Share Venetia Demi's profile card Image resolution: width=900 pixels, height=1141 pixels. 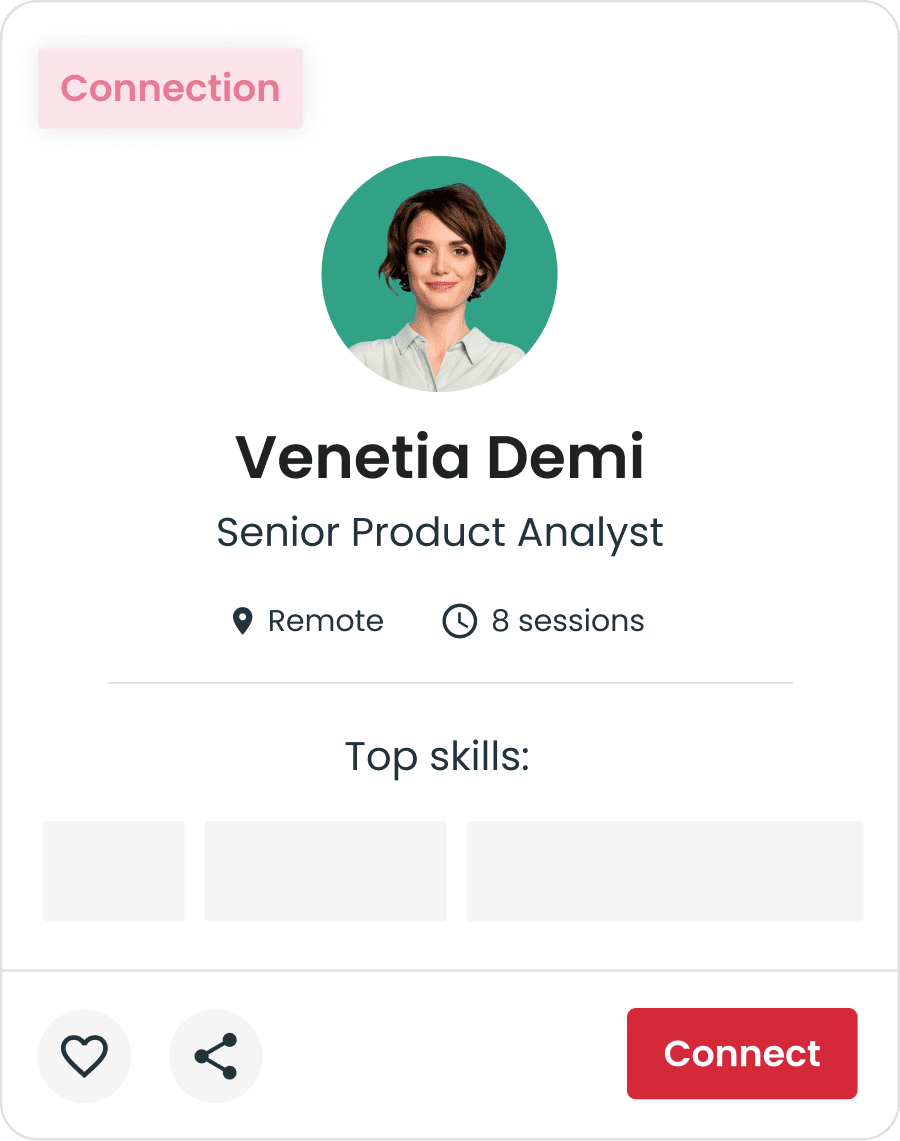(216, 1055)
